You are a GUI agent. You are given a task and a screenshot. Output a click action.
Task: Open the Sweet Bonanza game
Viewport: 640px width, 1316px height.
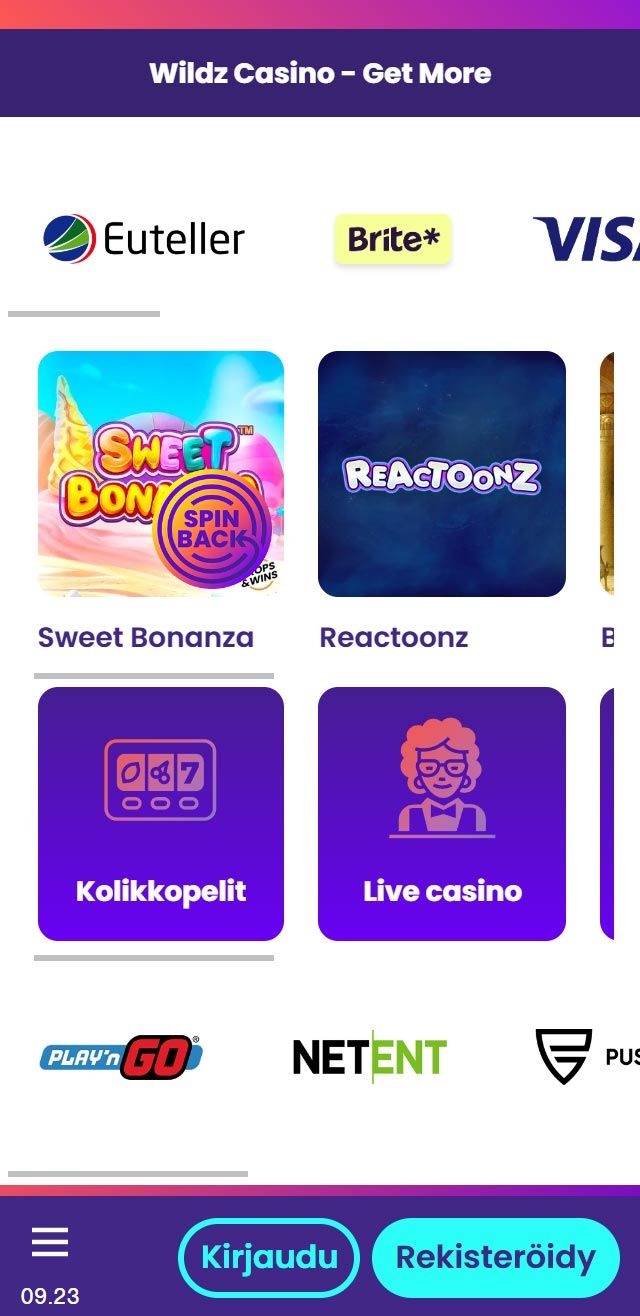click(x=161, y=474)
